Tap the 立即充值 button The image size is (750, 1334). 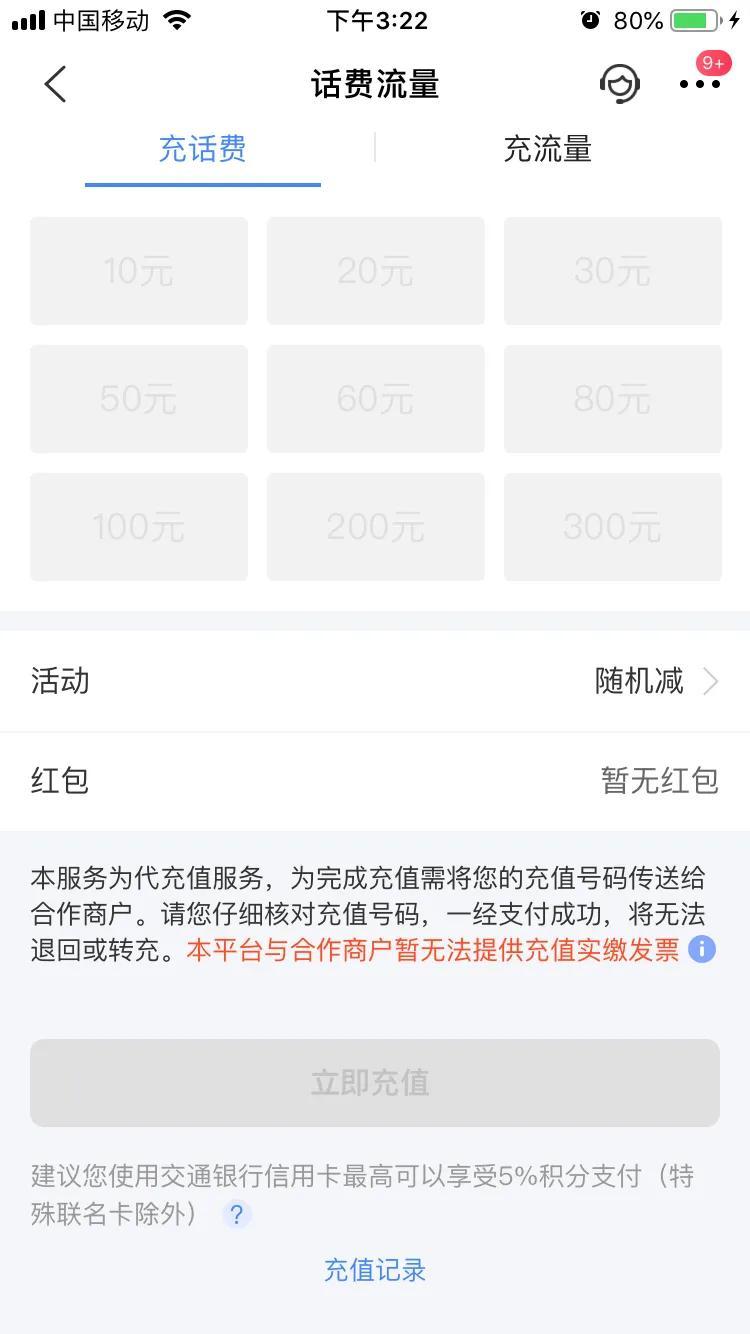click(375, 1083)
